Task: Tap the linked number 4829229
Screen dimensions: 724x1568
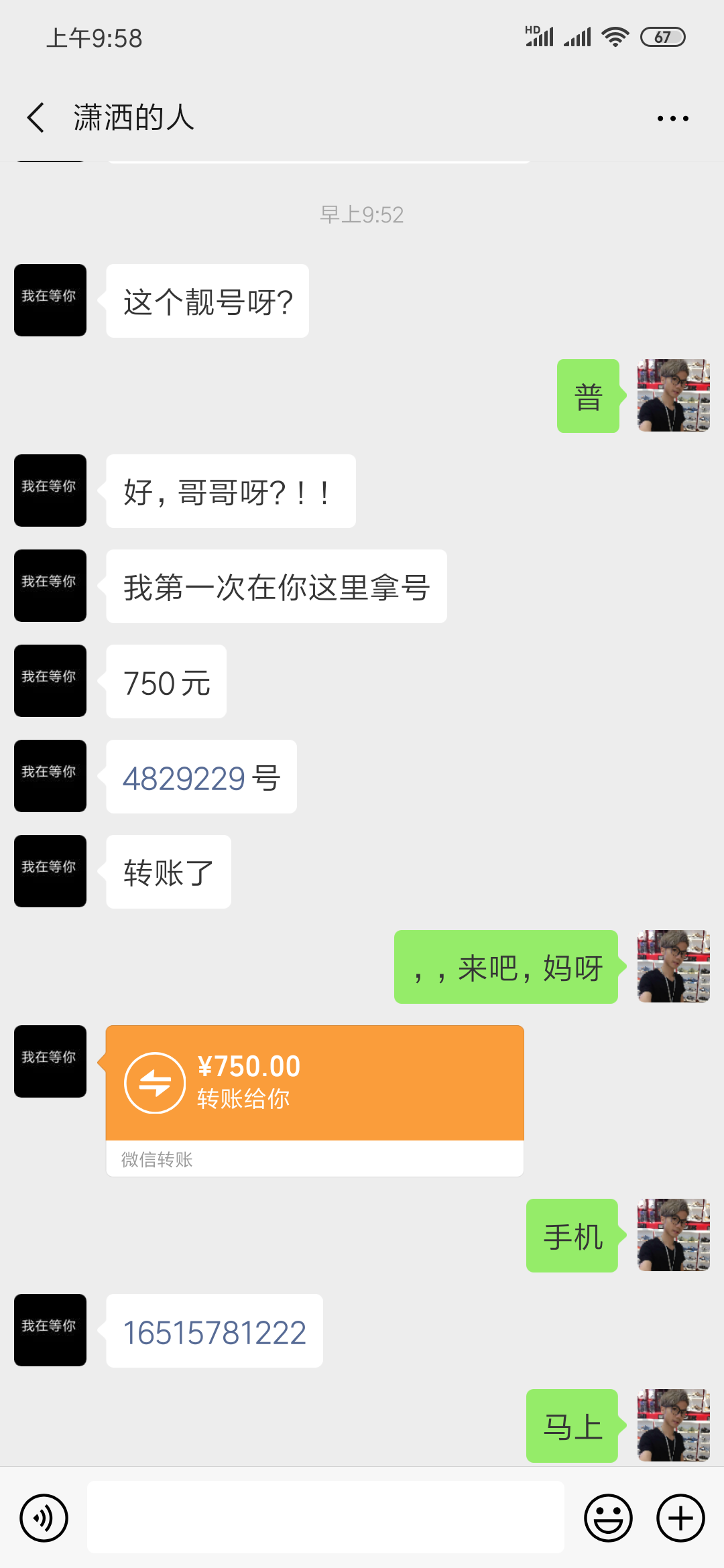Action: tap(184, 778)
